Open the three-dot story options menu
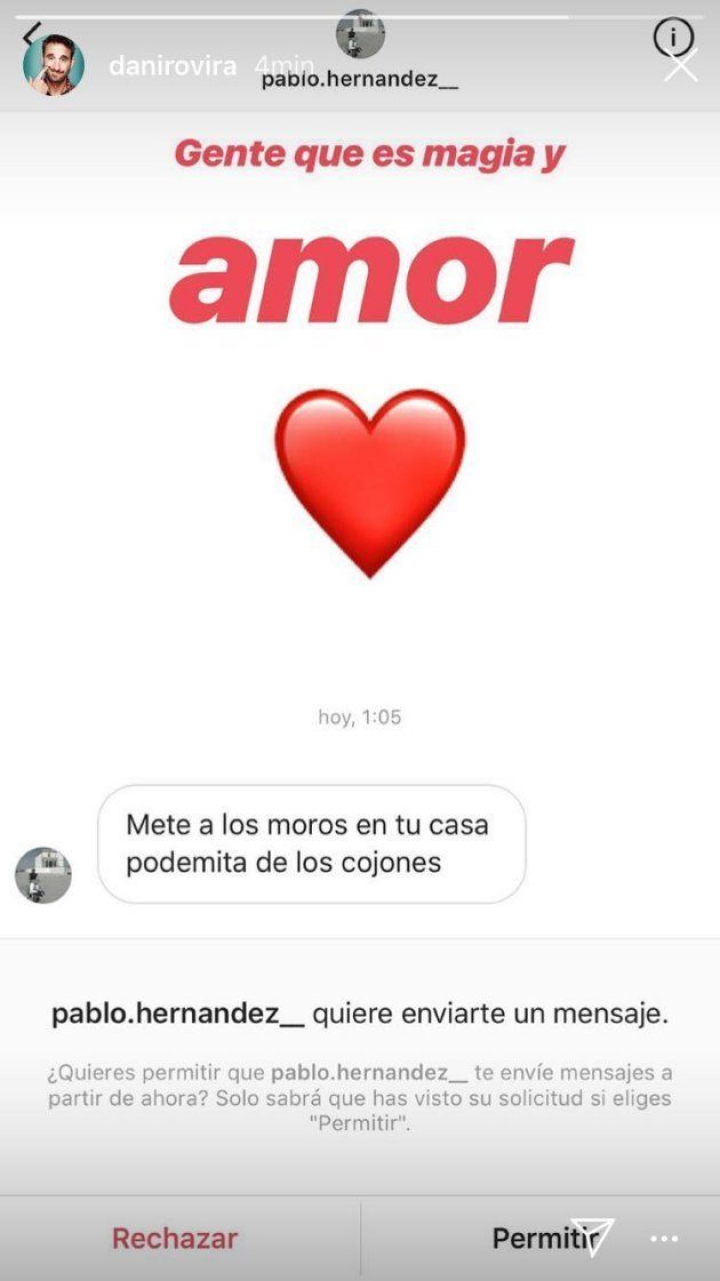 coord(665,1239)
